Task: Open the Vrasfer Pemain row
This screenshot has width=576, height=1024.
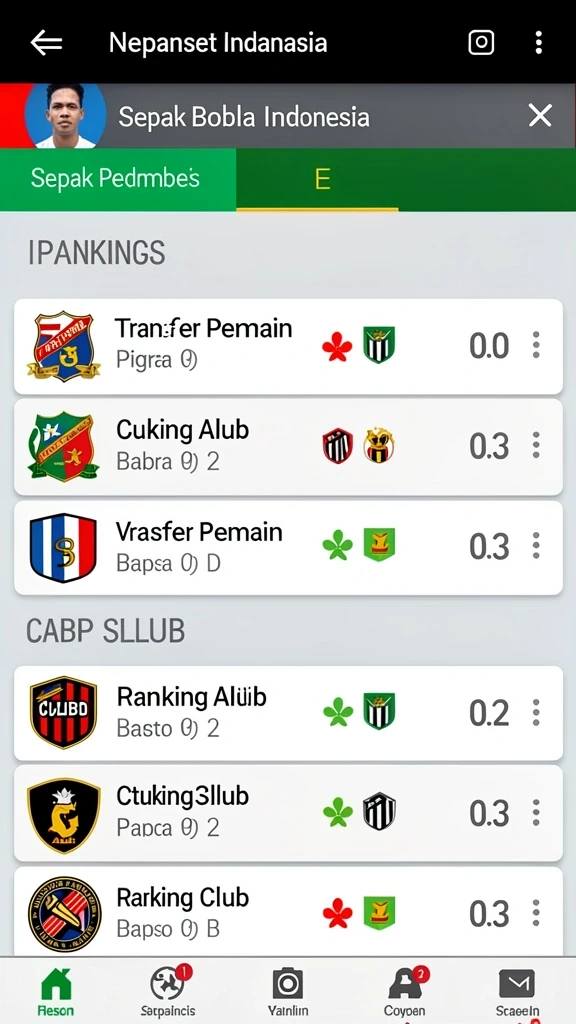Action: click(288, 548)
